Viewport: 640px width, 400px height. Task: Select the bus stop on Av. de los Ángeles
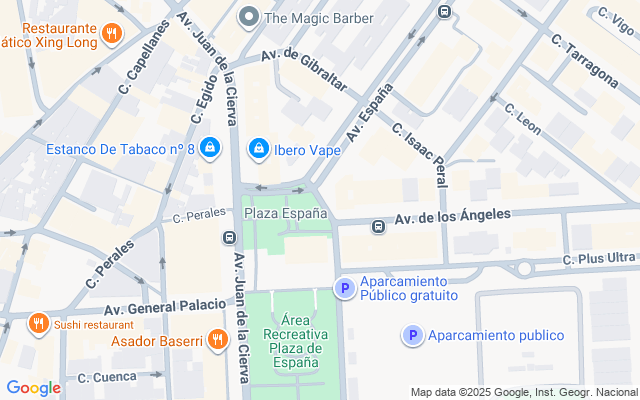coord(379,226)
